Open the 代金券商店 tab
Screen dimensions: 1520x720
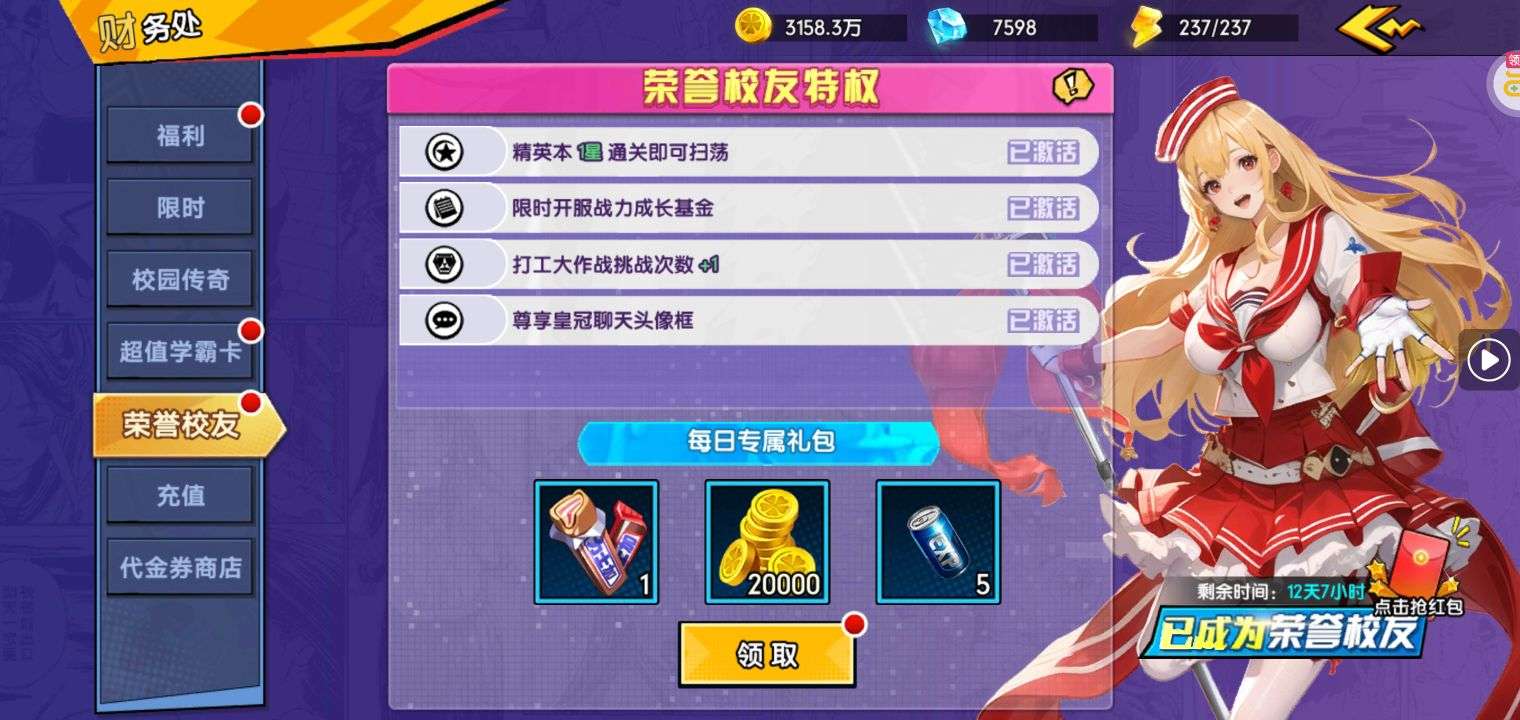180,568
